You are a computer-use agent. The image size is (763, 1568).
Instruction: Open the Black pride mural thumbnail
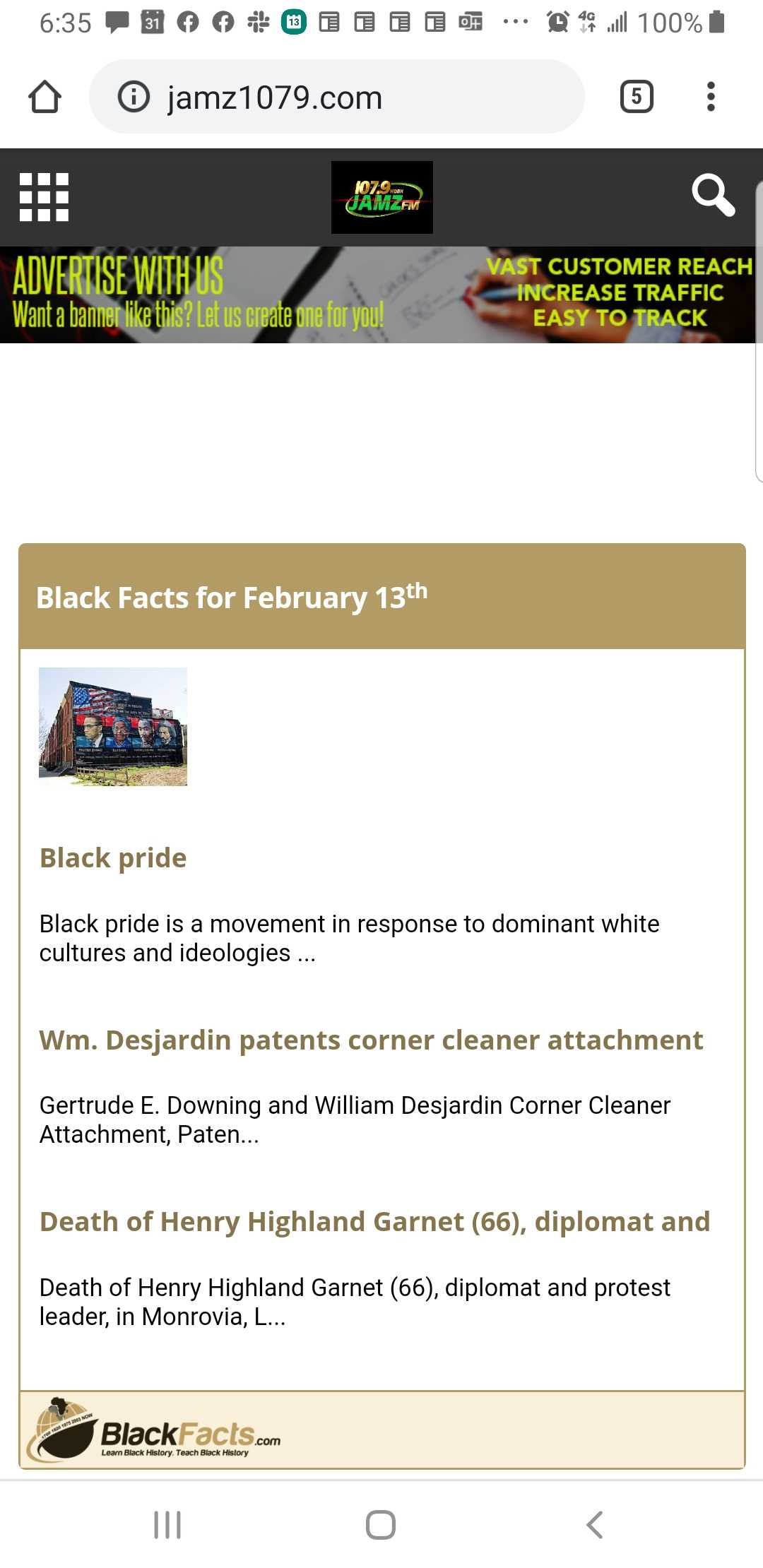click(113, 726)
